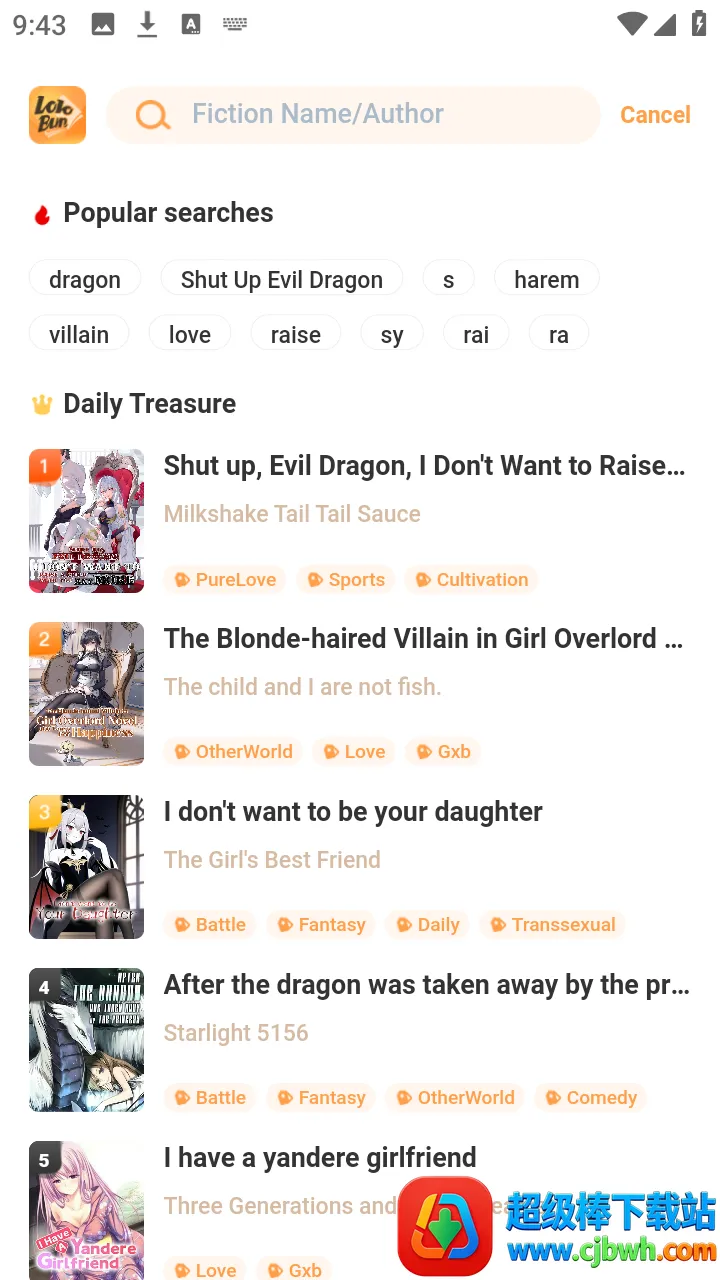The width and height of the screenshot is (720, 1280).
Task: Tap the Comedy tag chip
Action: (x=590, y=1098)
